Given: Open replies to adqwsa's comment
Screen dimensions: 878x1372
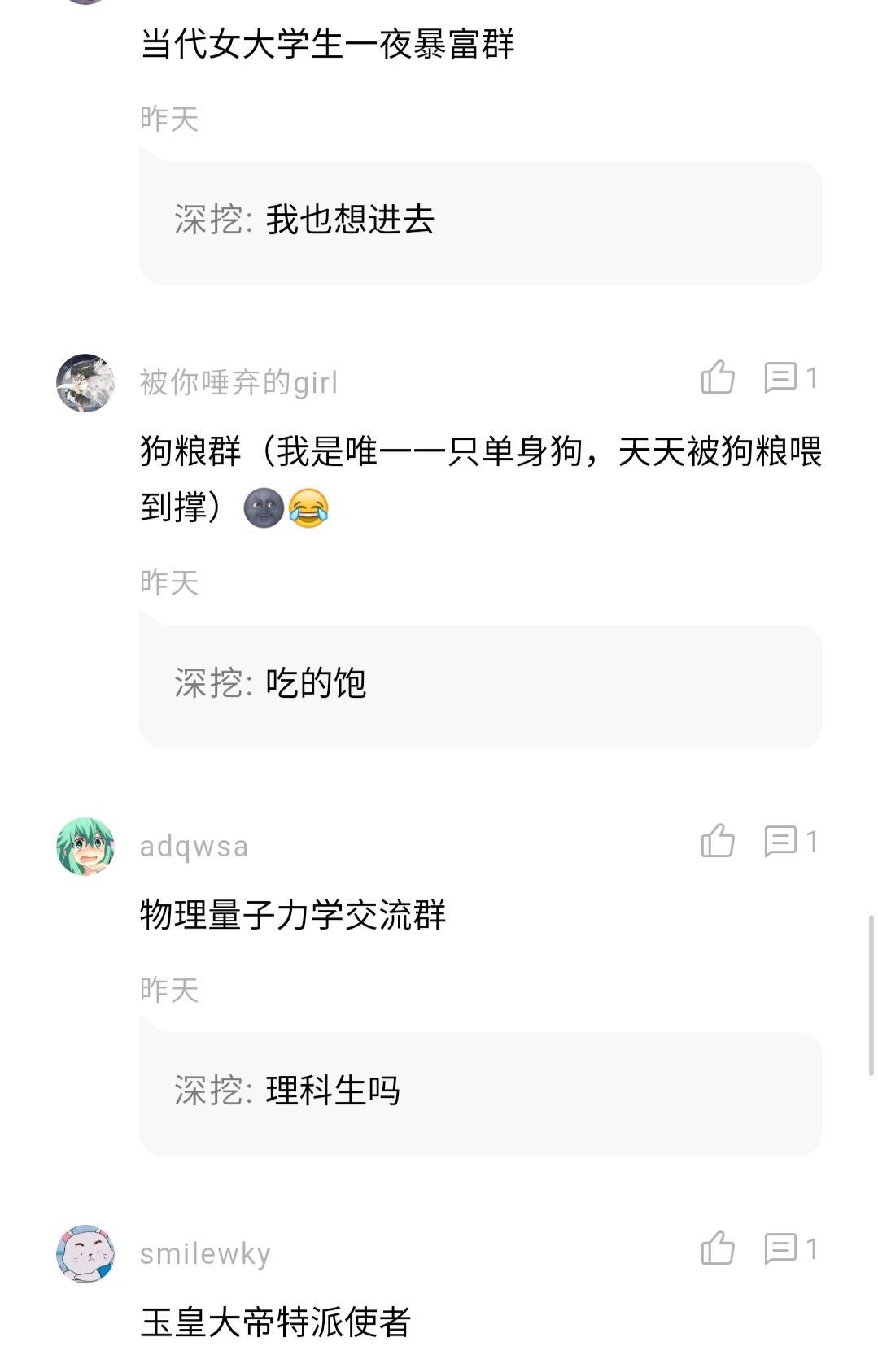Looking at the screenshot, I should tap(789, 841).
